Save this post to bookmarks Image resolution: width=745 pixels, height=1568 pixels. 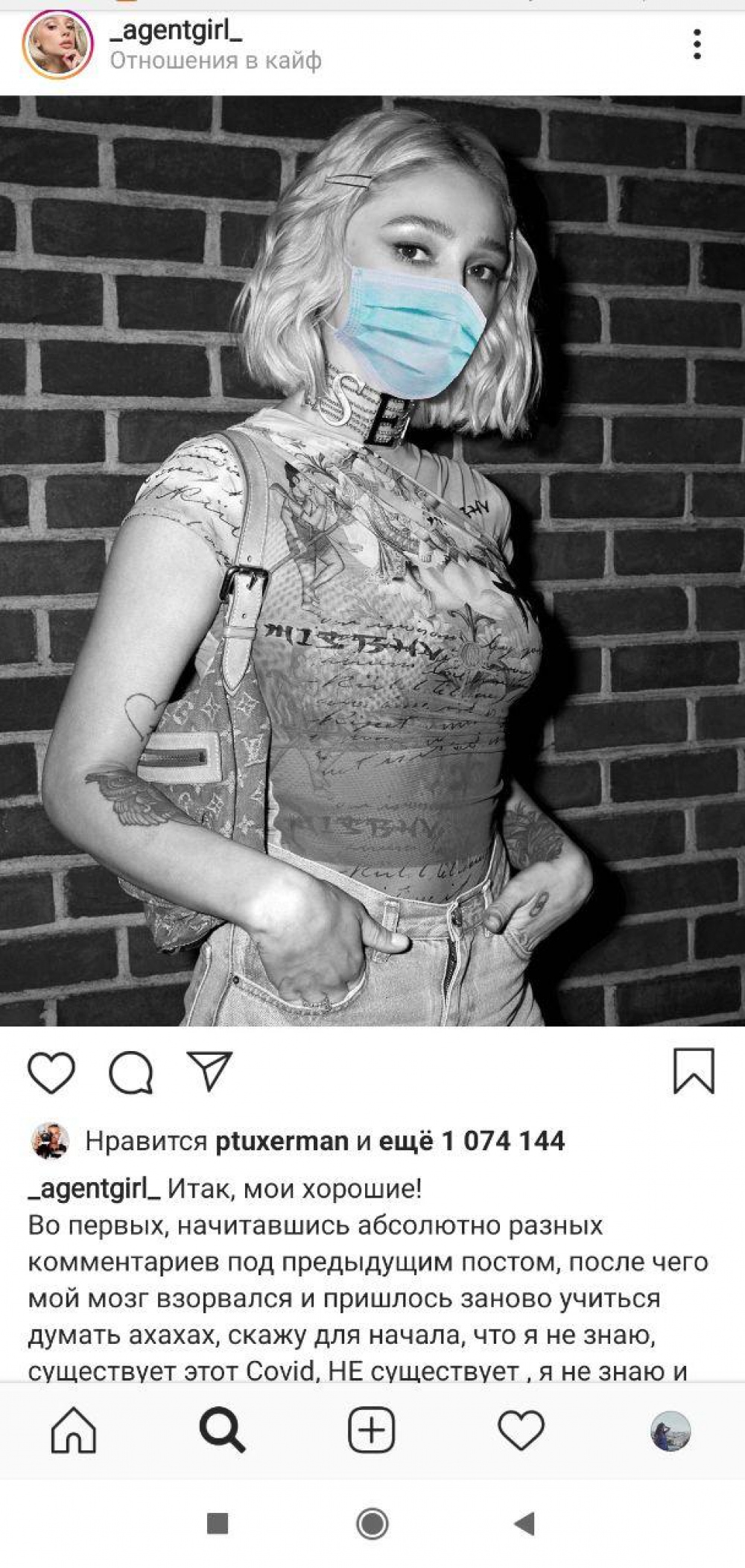coord(694,1071)
